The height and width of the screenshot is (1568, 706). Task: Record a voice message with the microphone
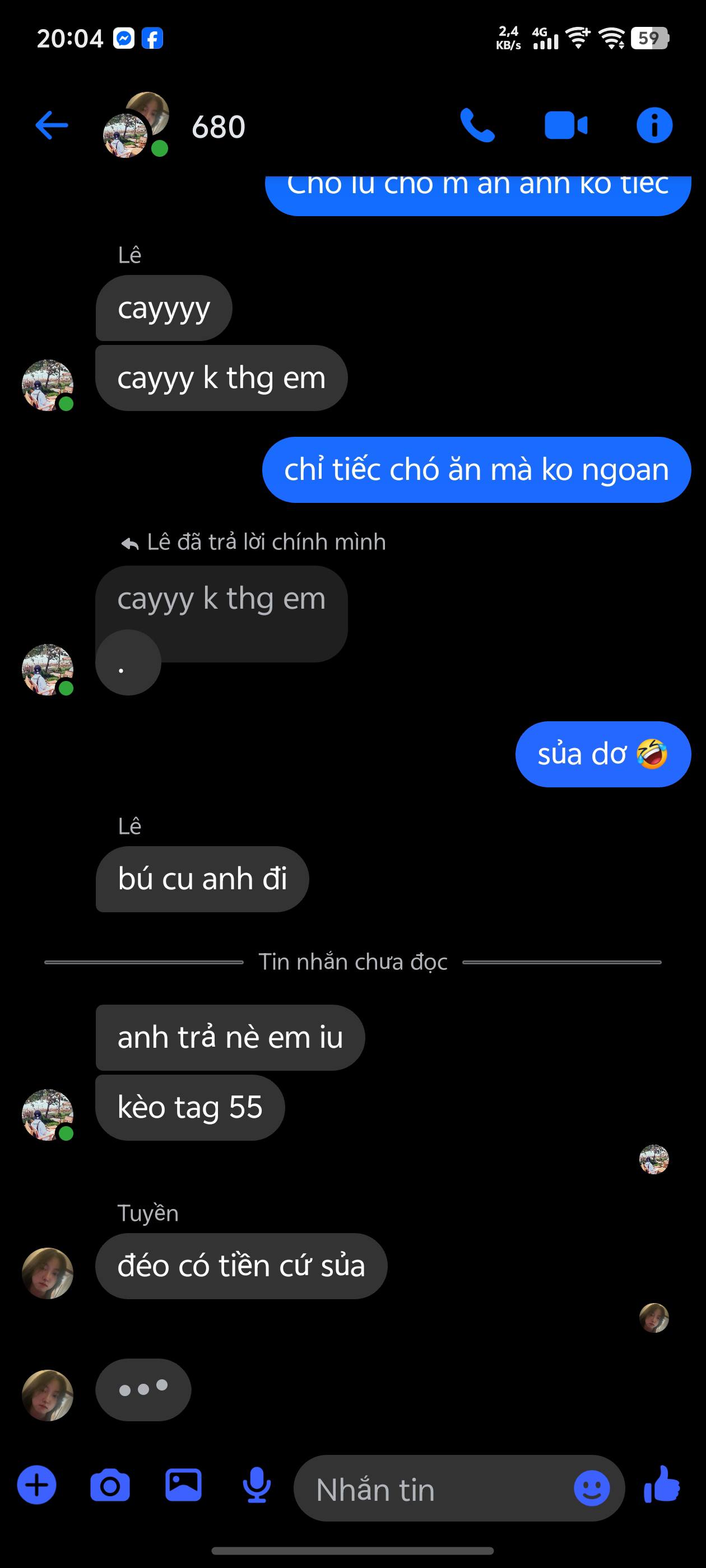coord(257,1486)
